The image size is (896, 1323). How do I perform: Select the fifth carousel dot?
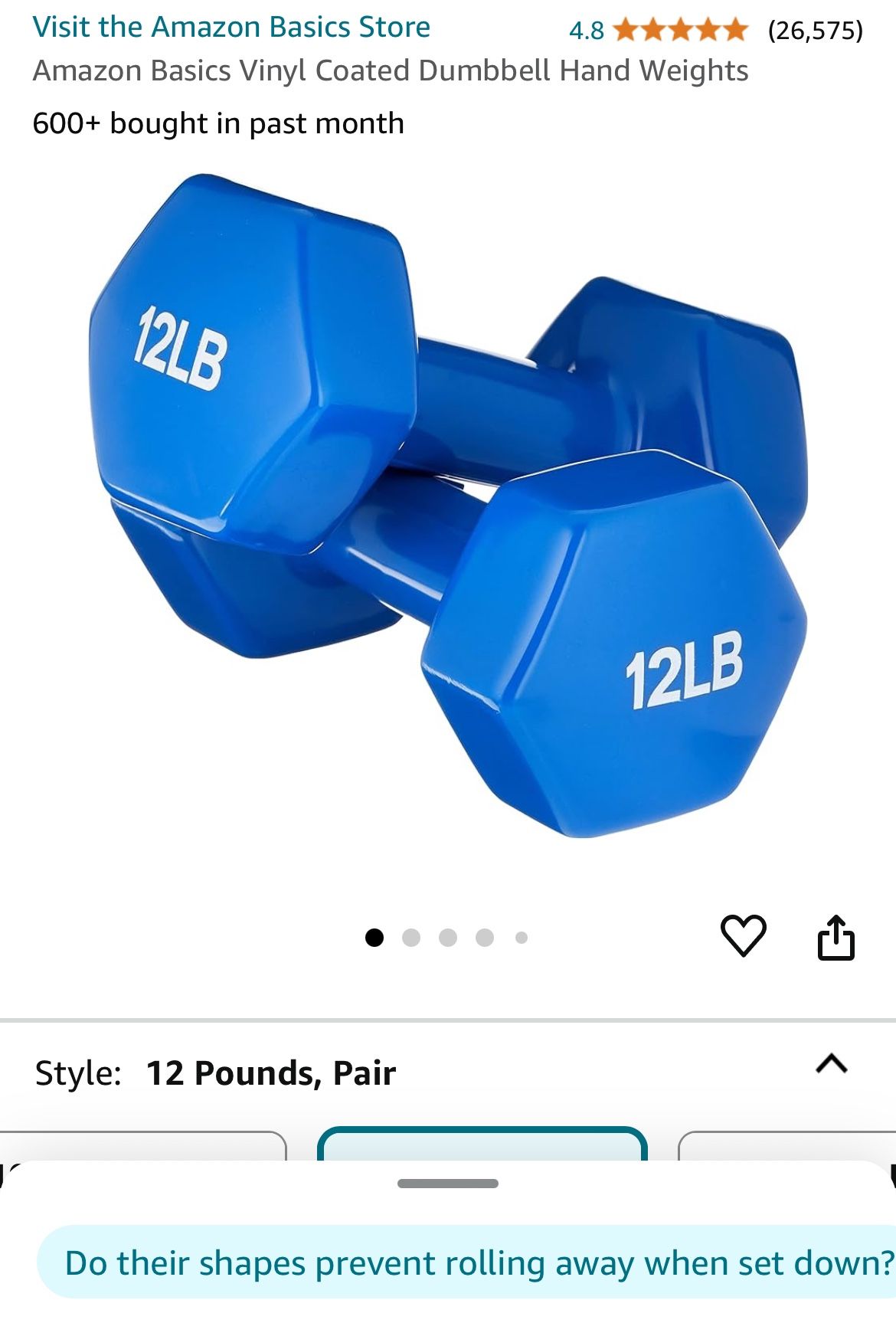click(x=522, y=936)
